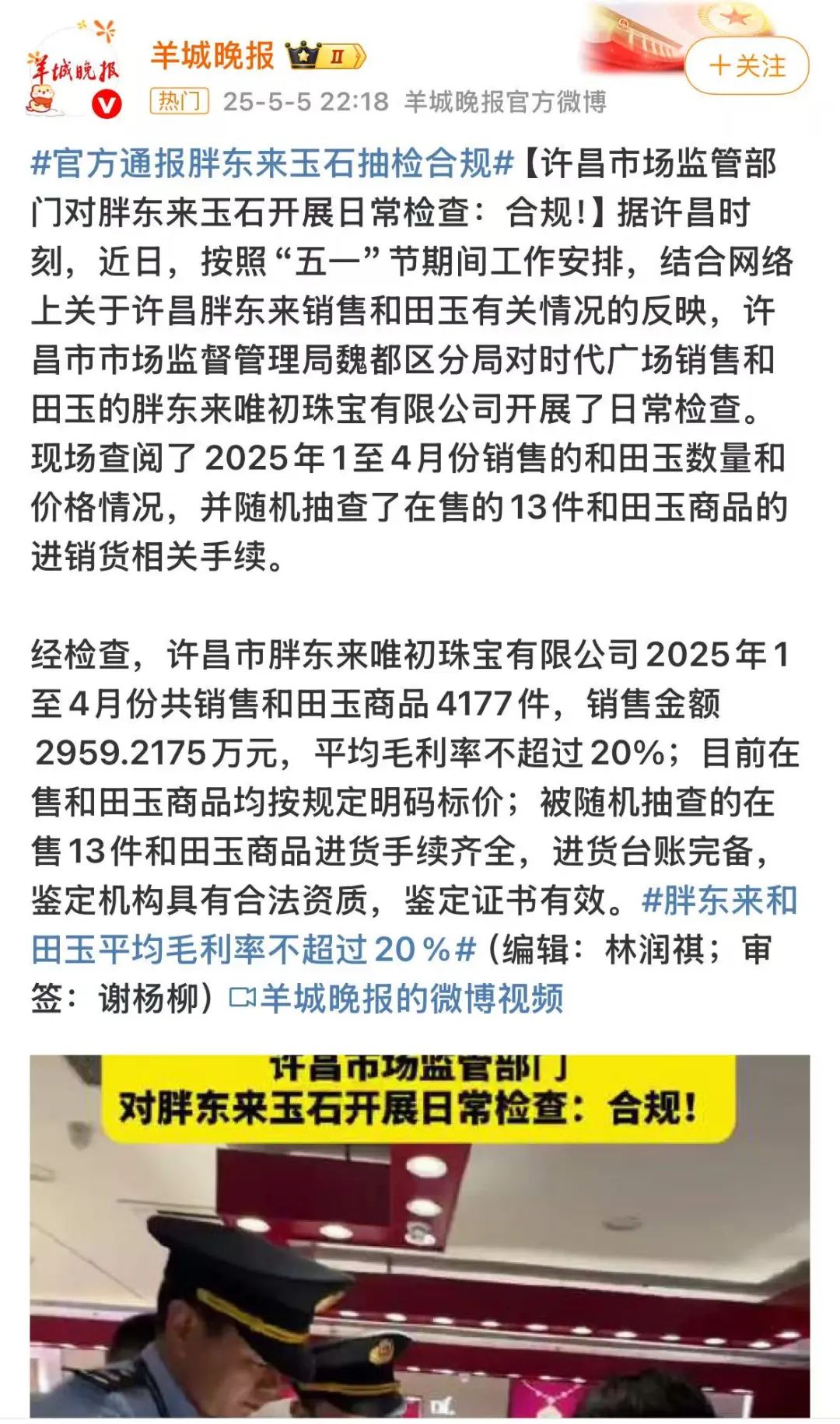Open hashtag #胖东来和田玉平均毛利率不超过20%#
This screenshot has height=1424, width=840.
pyautogui.click(x=415, y=925)
